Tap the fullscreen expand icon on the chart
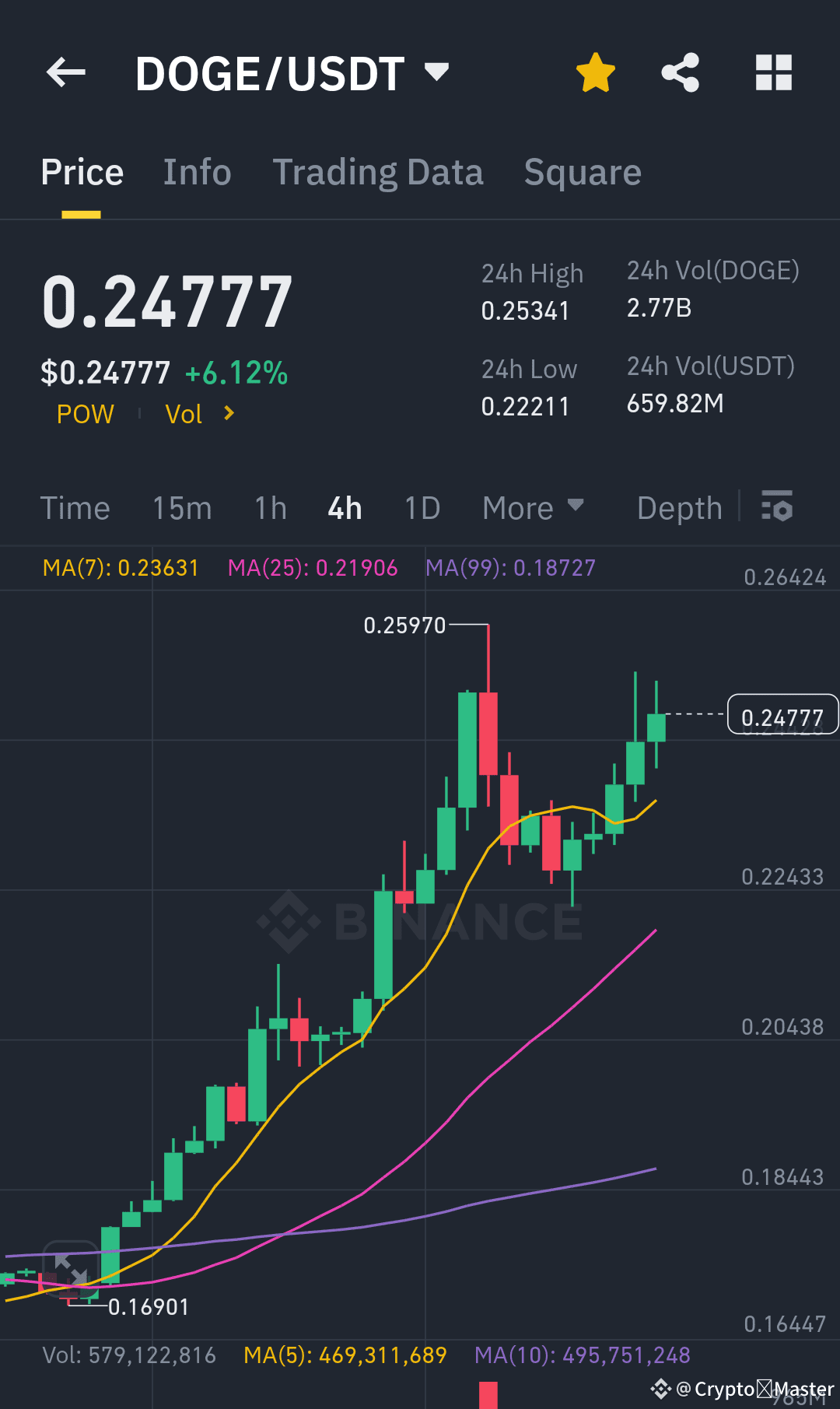 [x=72, y=1268]
